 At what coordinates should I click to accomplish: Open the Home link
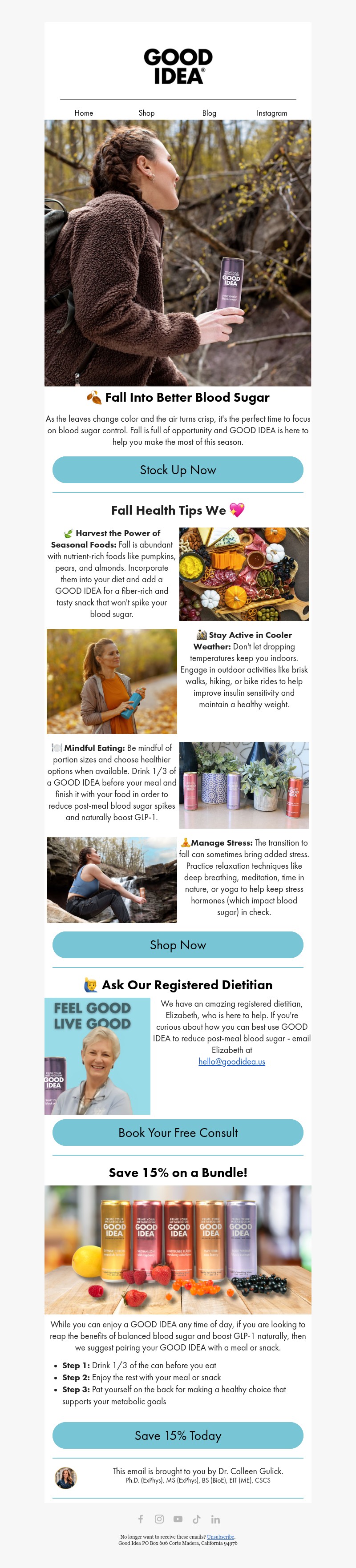point(84,113)
